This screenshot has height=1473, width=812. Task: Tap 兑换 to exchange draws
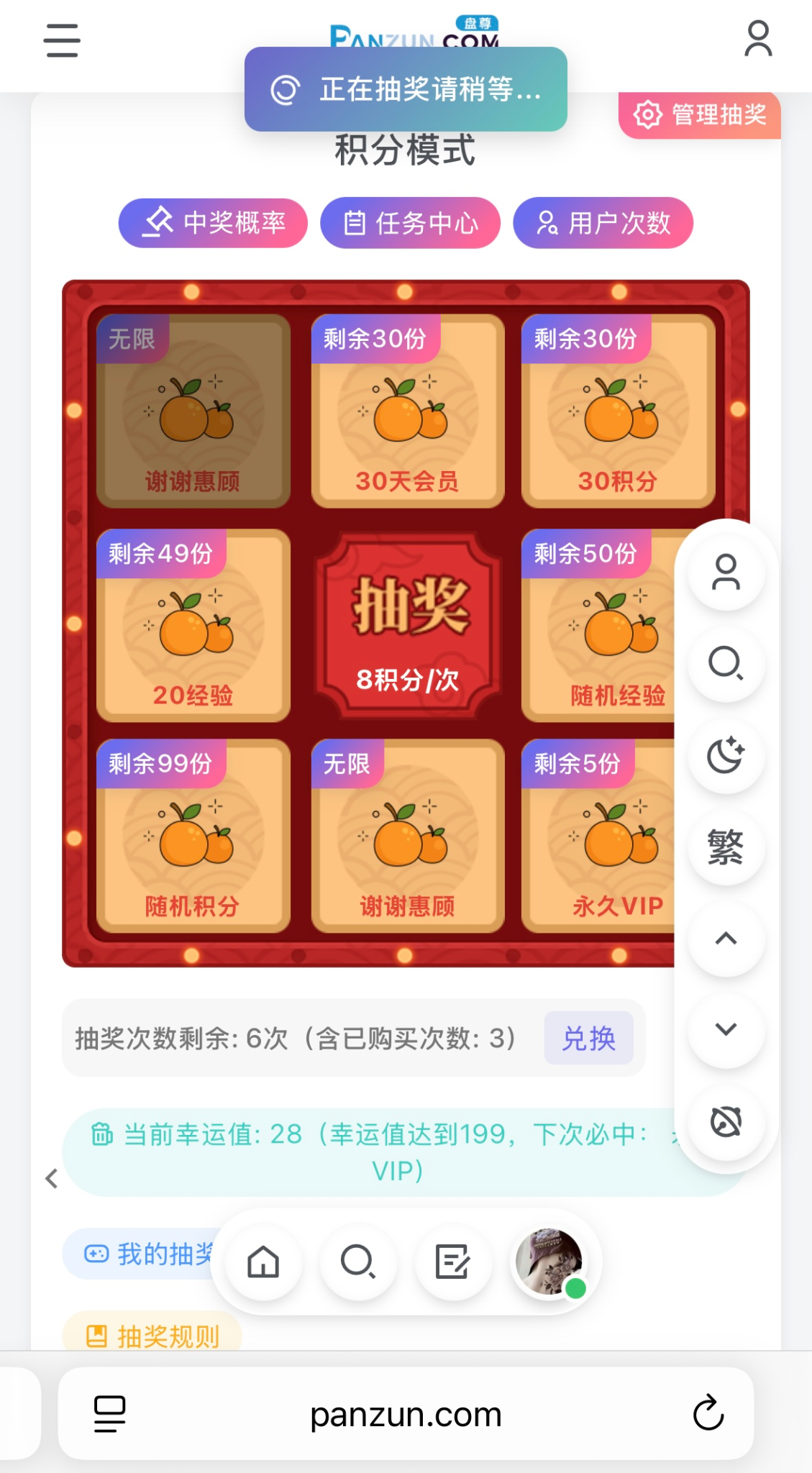point(588,1038)
